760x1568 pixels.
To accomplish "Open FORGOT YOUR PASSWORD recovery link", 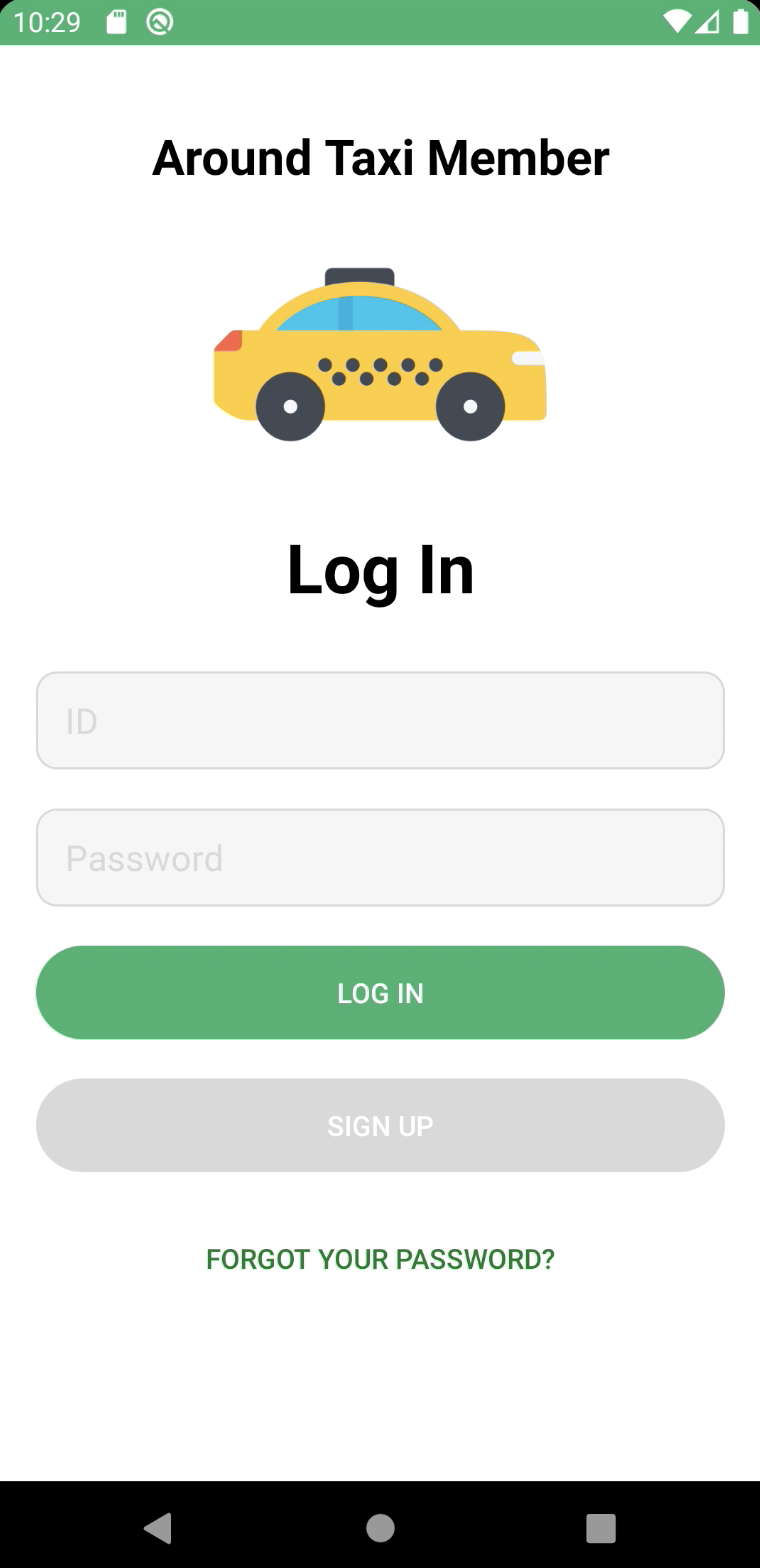I will click(x=380, y=1259).
